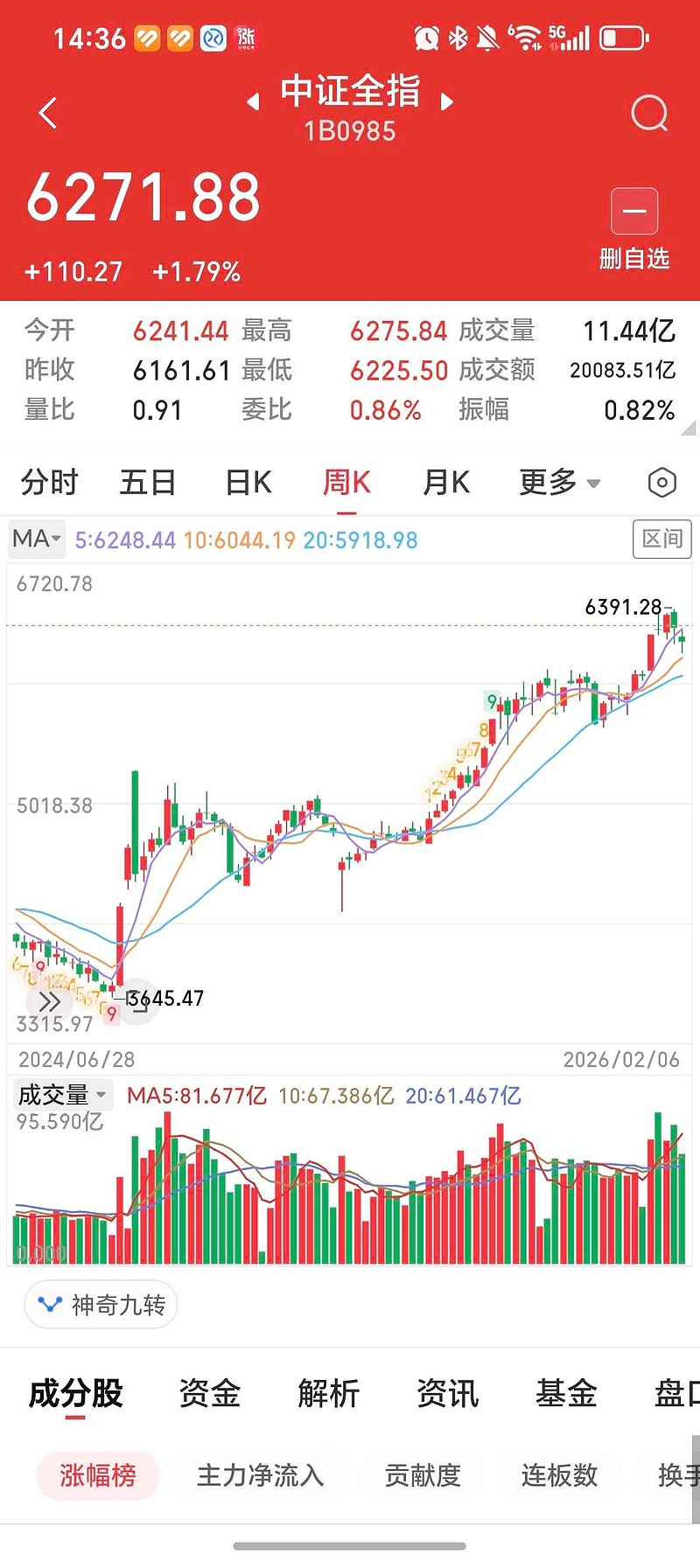Switch to next index with right arrow
This screenshot has width=700, height=1568.
click(448, 101)
